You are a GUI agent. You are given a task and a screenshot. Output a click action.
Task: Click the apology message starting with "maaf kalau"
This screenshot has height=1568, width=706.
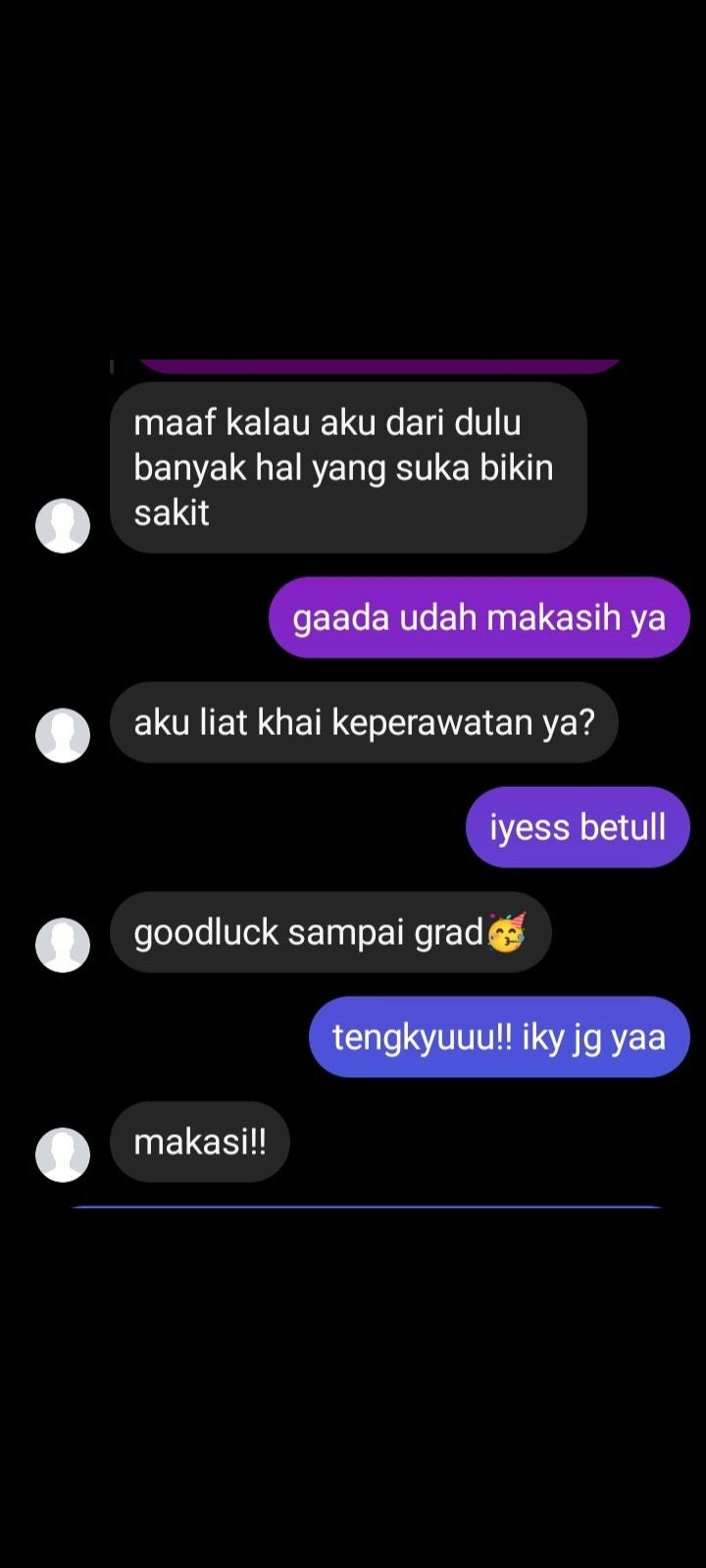point(347,466)
